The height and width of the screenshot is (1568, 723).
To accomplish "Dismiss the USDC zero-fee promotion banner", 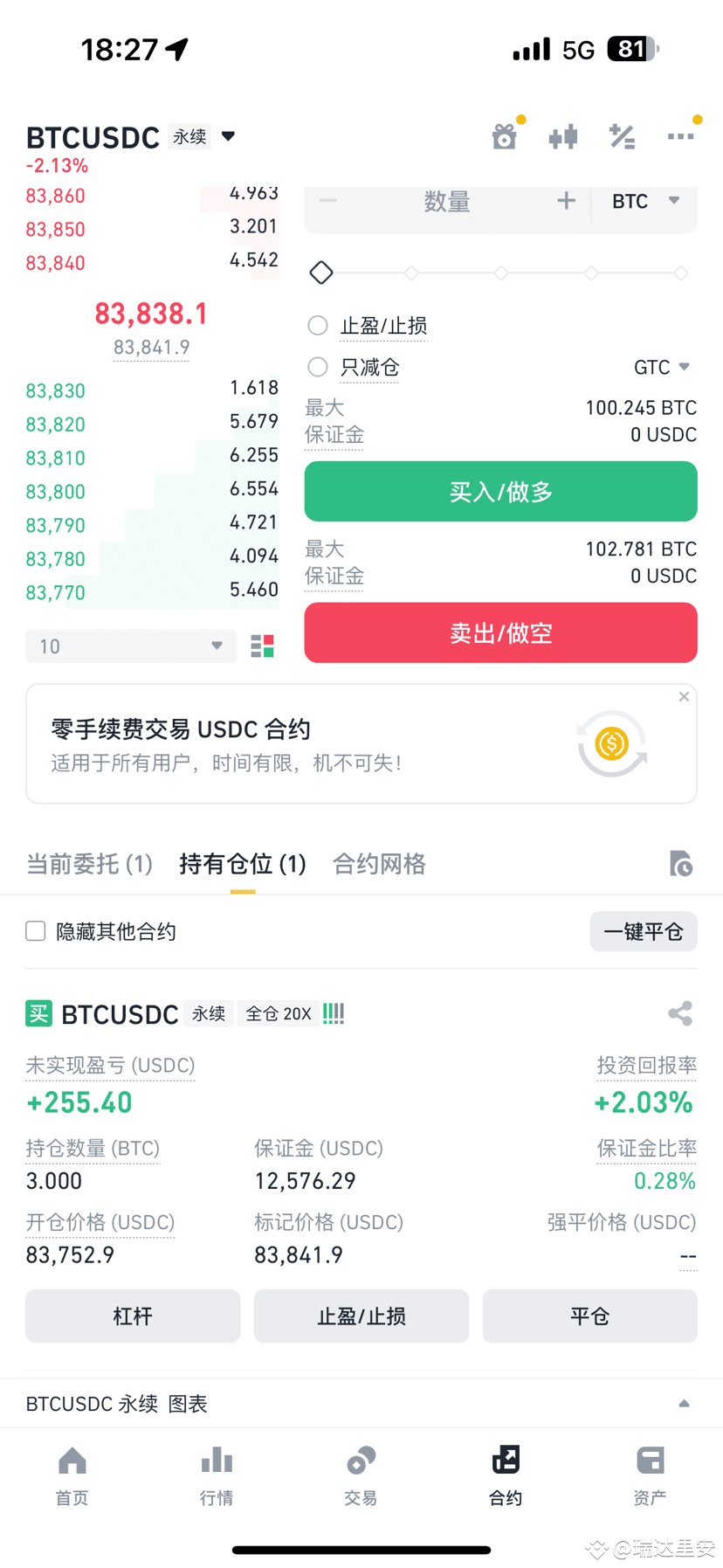I will pos(684,696).
